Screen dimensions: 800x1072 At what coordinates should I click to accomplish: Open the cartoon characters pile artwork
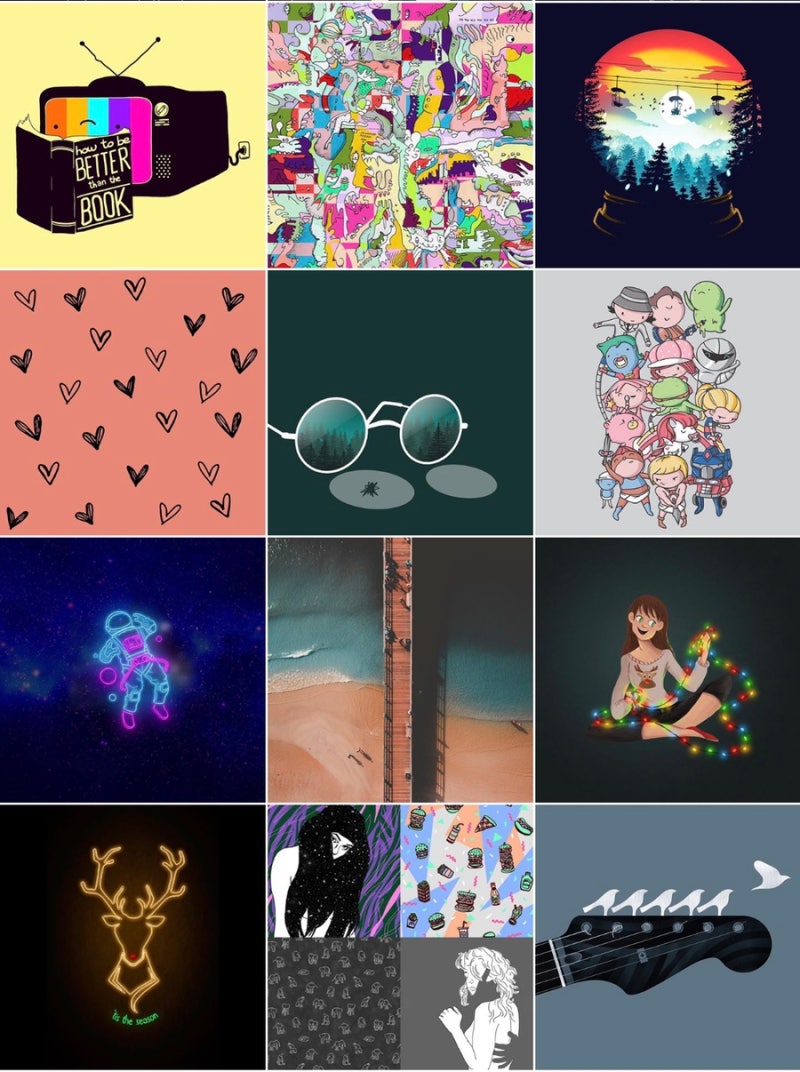pyautogui.click(x=667, y=402)
